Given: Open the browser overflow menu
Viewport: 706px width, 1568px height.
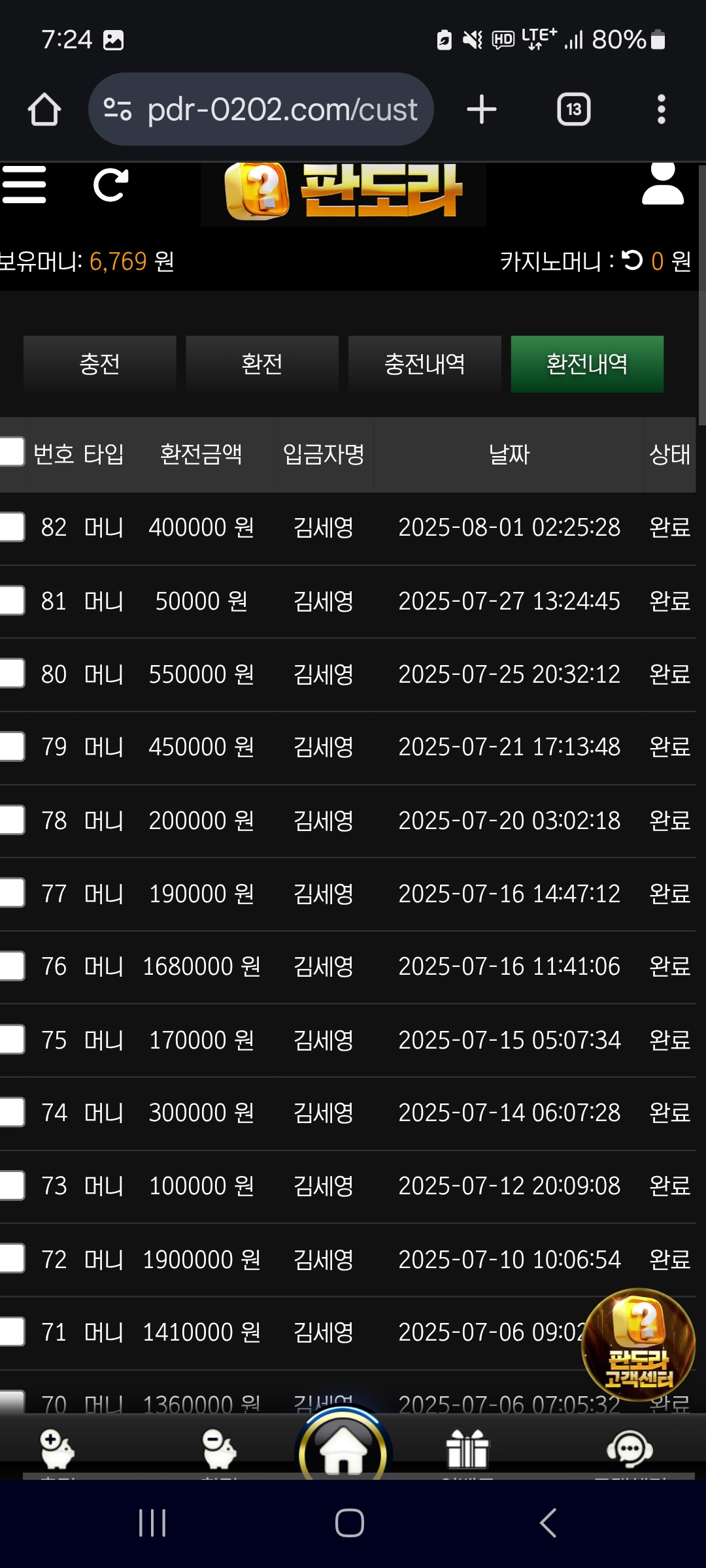Looking at the screenshot, I should [661, 109].
